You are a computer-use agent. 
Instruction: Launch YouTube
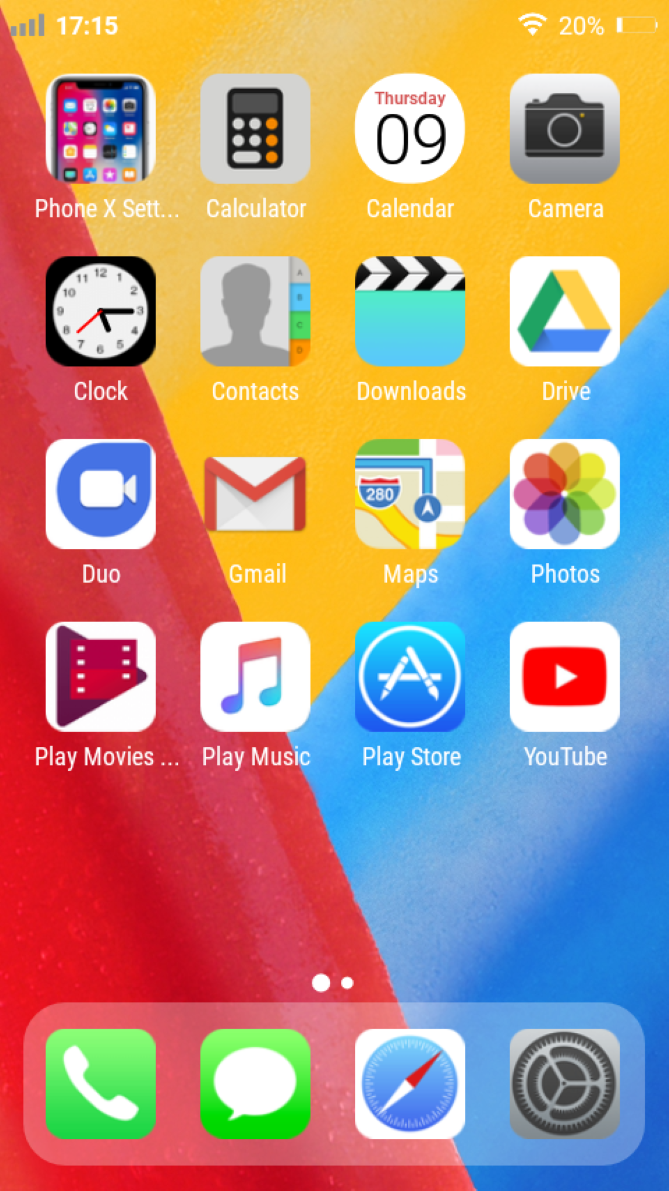point(565,677)
